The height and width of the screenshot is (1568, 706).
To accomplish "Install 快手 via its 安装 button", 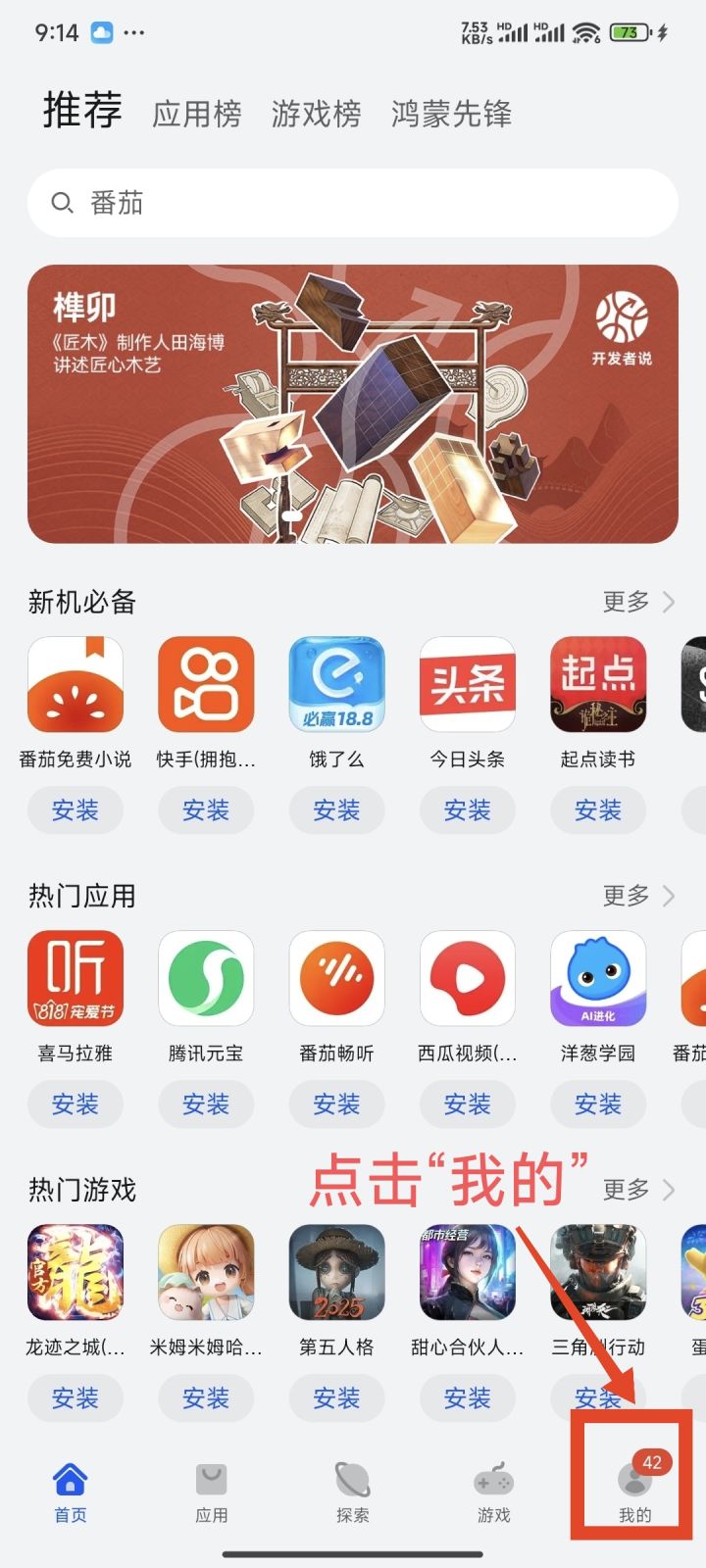I will pos(206,810).
